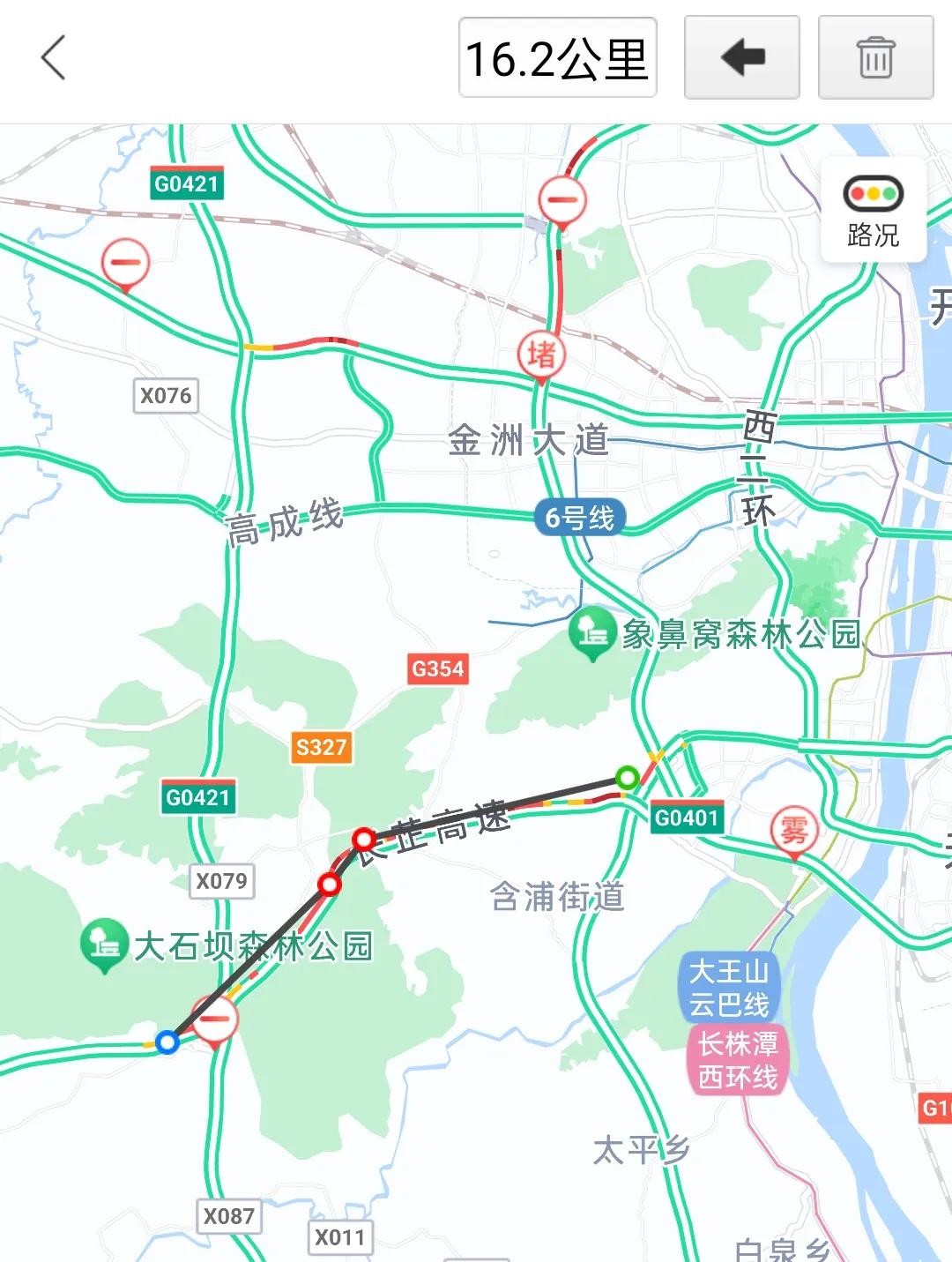Open the 雾 fog warning marker
This screenshot has width=952, height=1262.
(x=793, y=831)
